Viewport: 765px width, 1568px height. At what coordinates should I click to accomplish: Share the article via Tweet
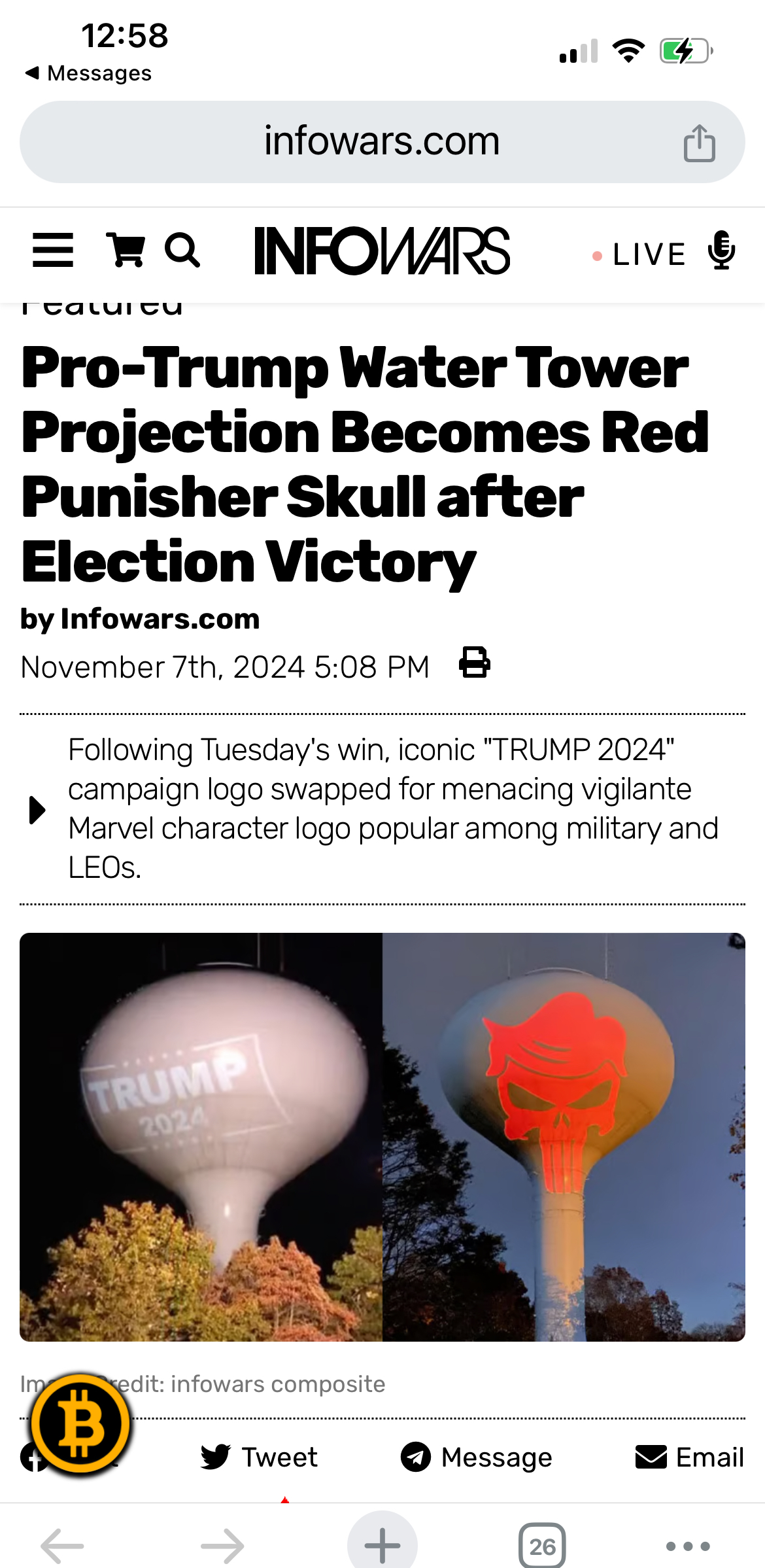click(259, 1457)
